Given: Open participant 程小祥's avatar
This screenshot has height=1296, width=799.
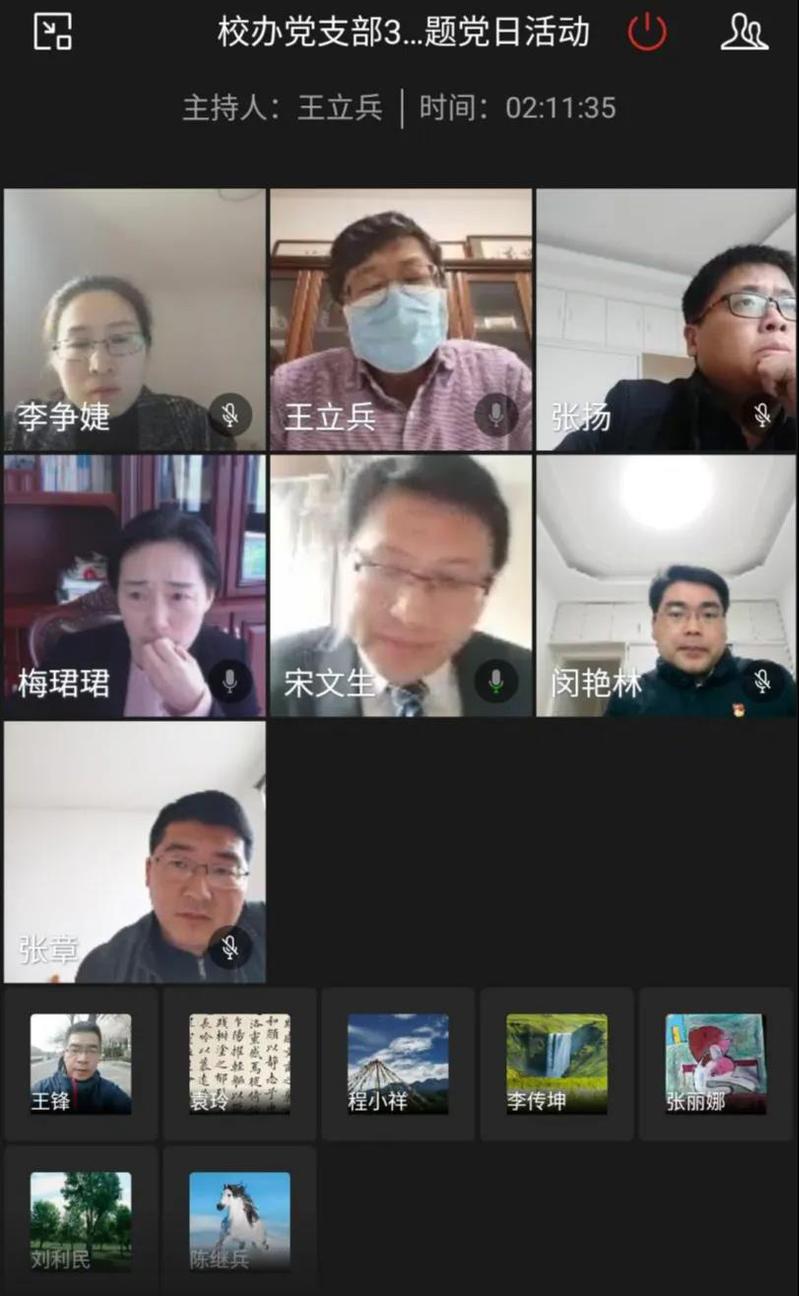Looking at the screenshot, I should click(398, 1064).
